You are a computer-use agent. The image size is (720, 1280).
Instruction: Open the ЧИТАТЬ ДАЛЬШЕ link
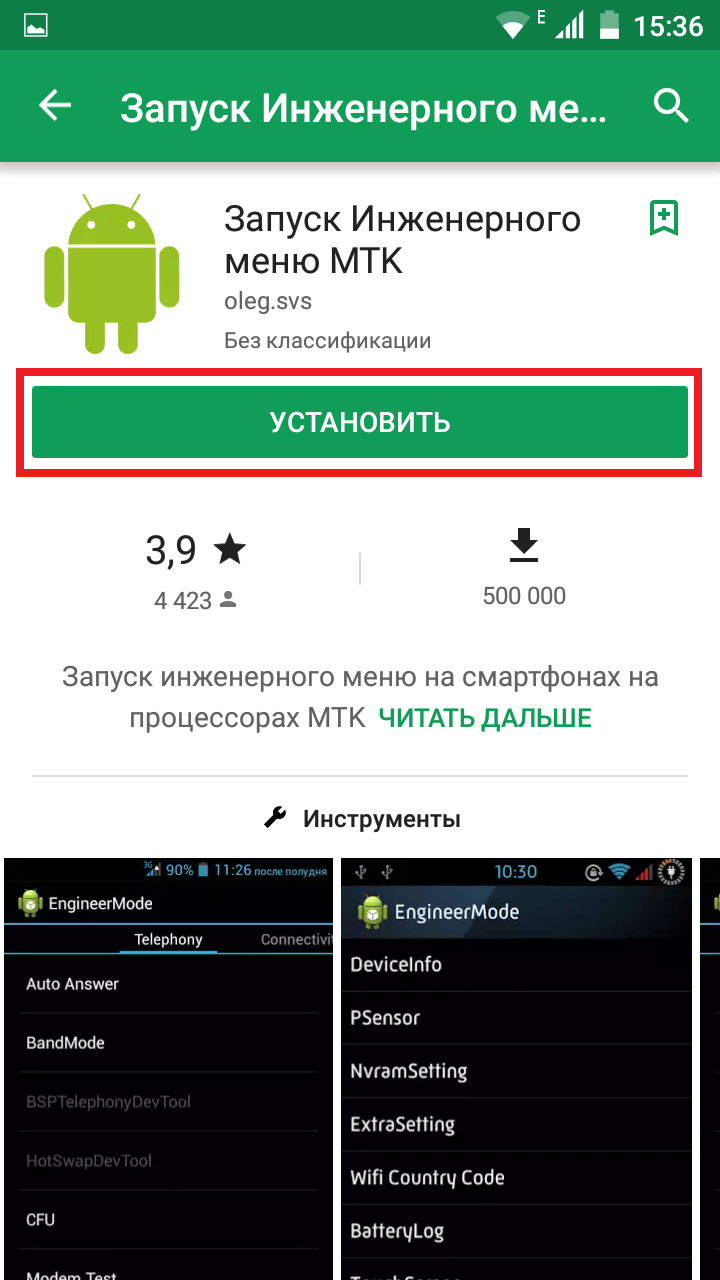click(485, 718)
